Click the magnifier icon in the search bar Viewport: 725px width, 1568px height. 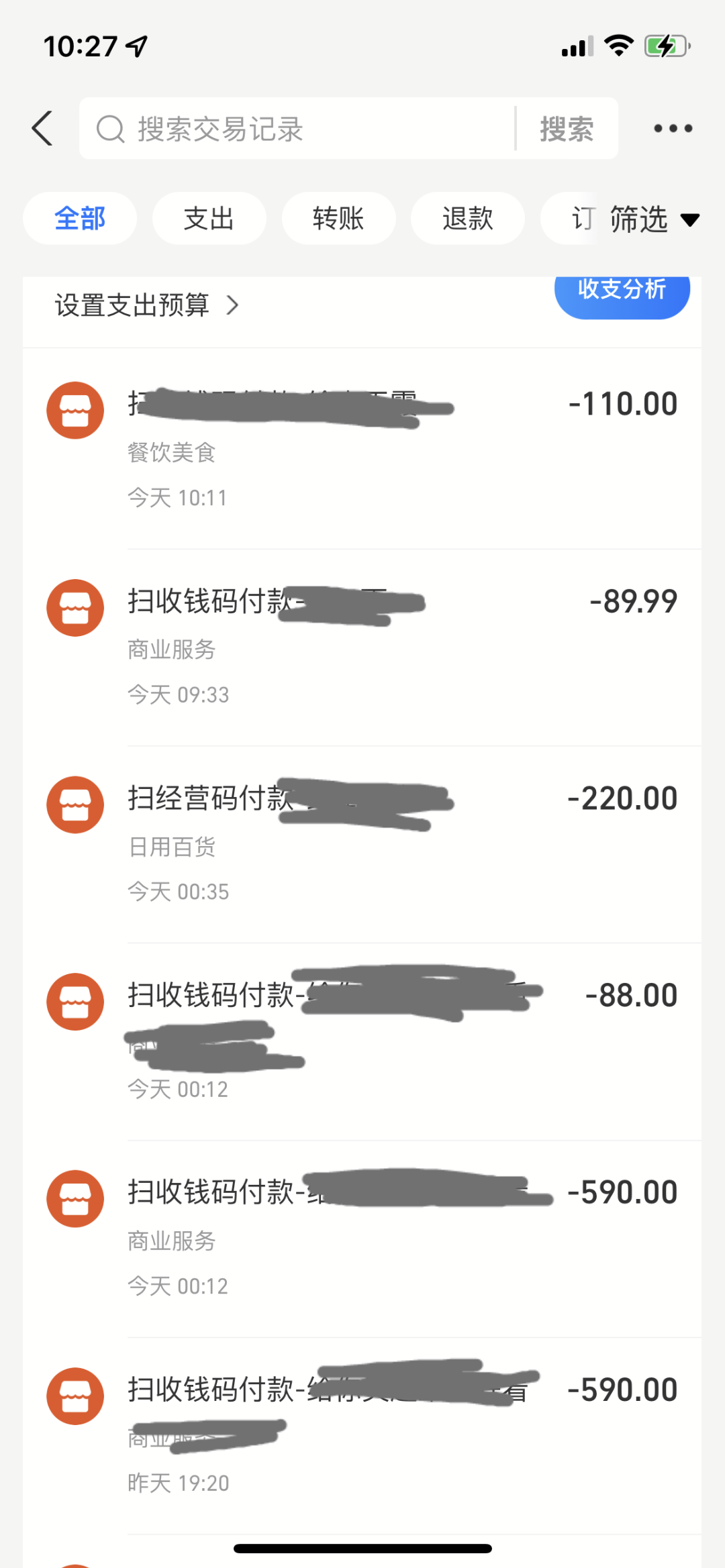[109, 128]
